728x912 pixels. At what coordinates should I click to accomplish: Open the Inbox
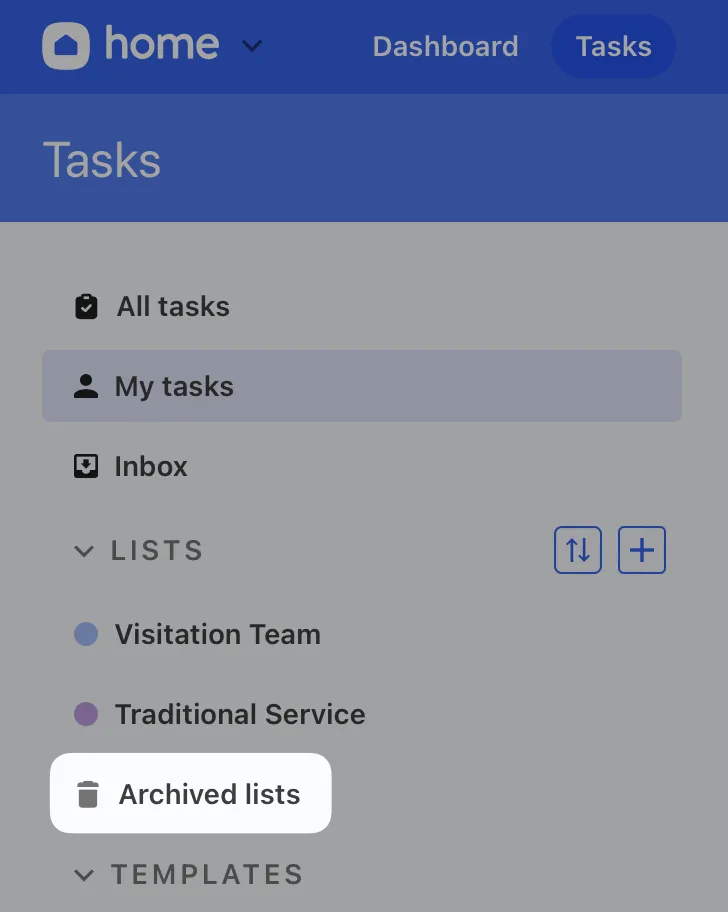click(150, 466)
